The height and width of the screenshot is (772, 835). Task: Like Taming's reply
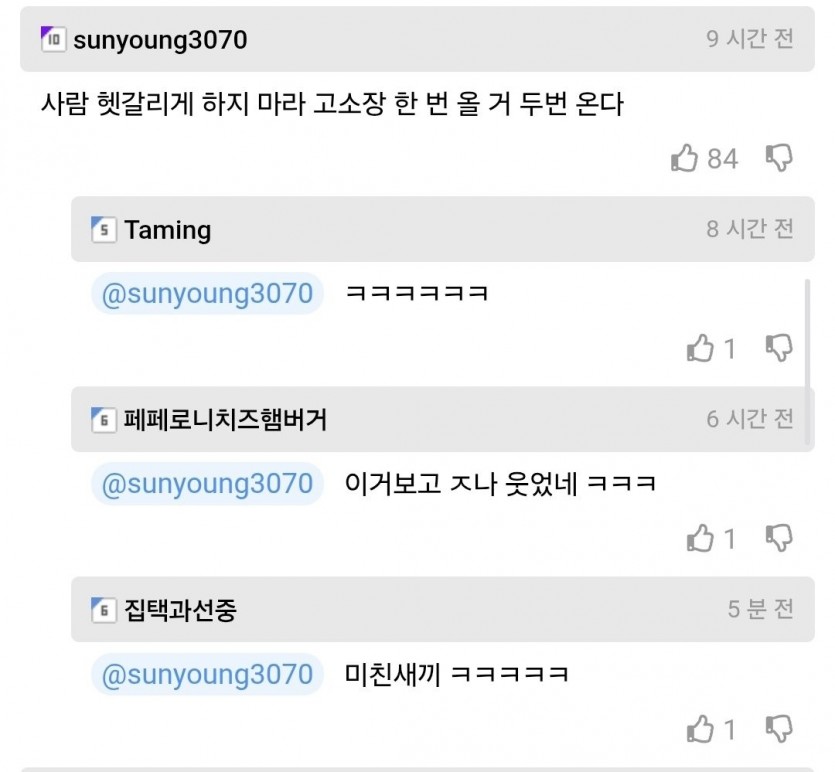coord(700,348)
